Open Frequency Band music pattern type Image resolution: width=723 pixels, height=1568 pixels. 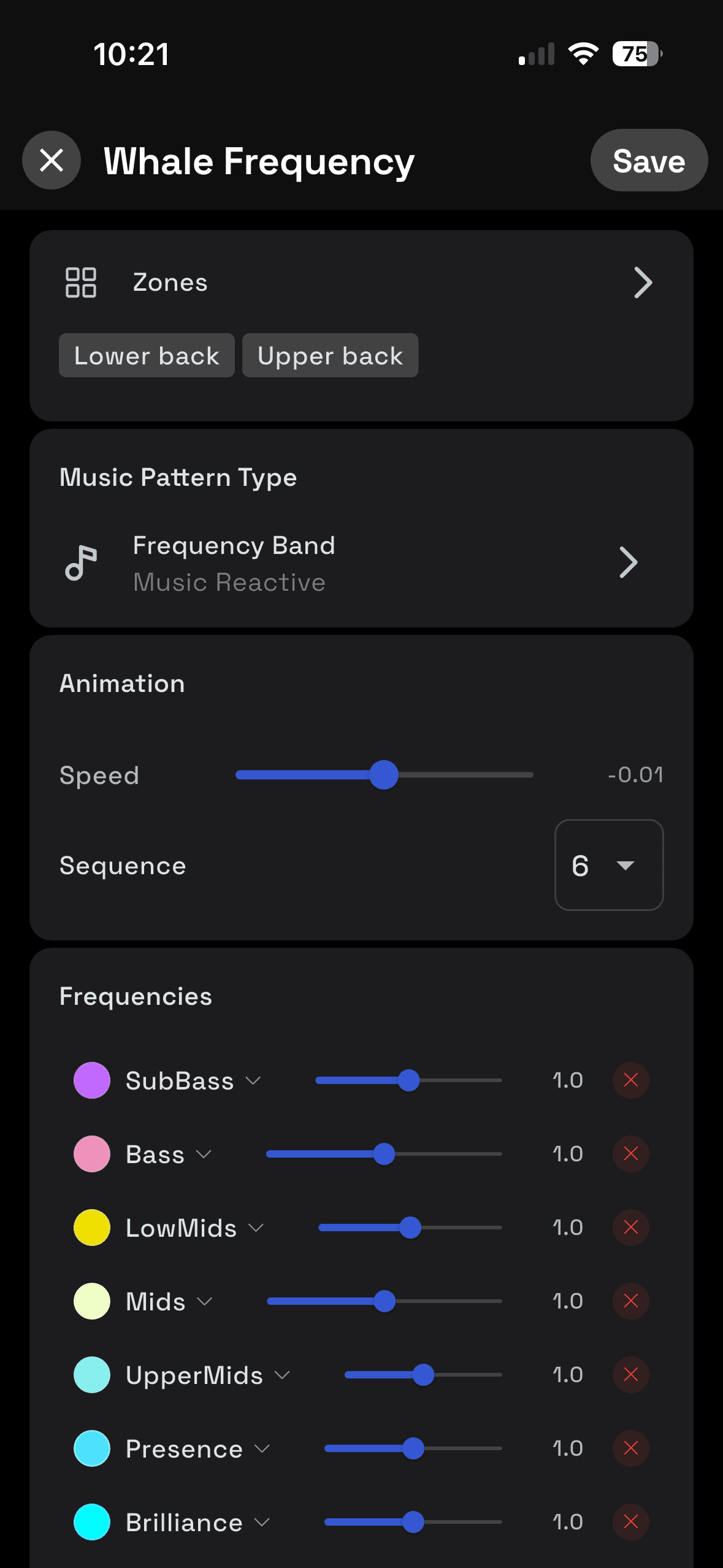pos(361,563)
